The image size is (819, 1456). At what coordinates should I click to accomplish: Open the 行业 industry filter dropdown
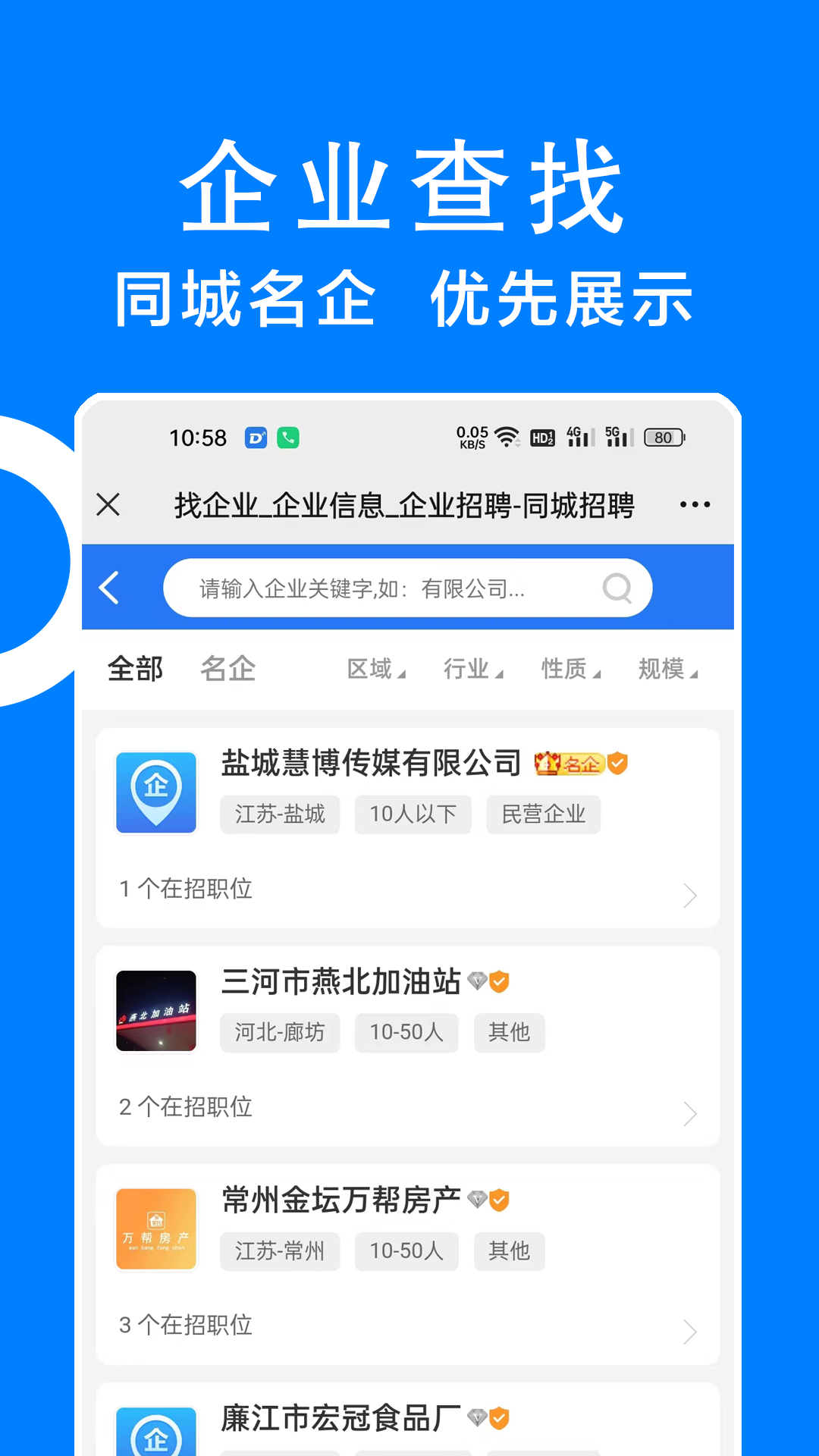[x=473, y=669]
